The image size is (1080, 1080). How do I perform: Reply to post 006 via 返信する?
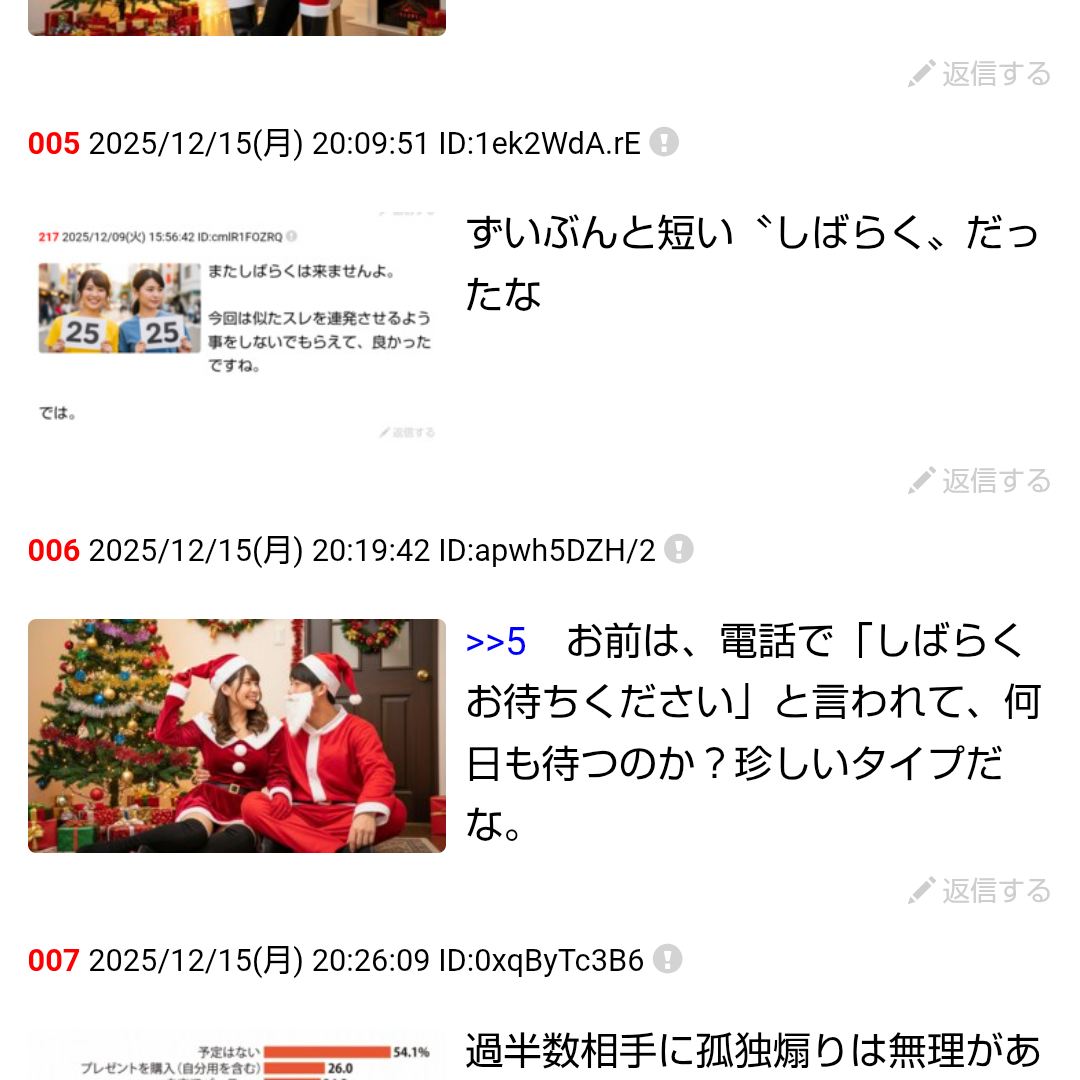tap(980, 890)
